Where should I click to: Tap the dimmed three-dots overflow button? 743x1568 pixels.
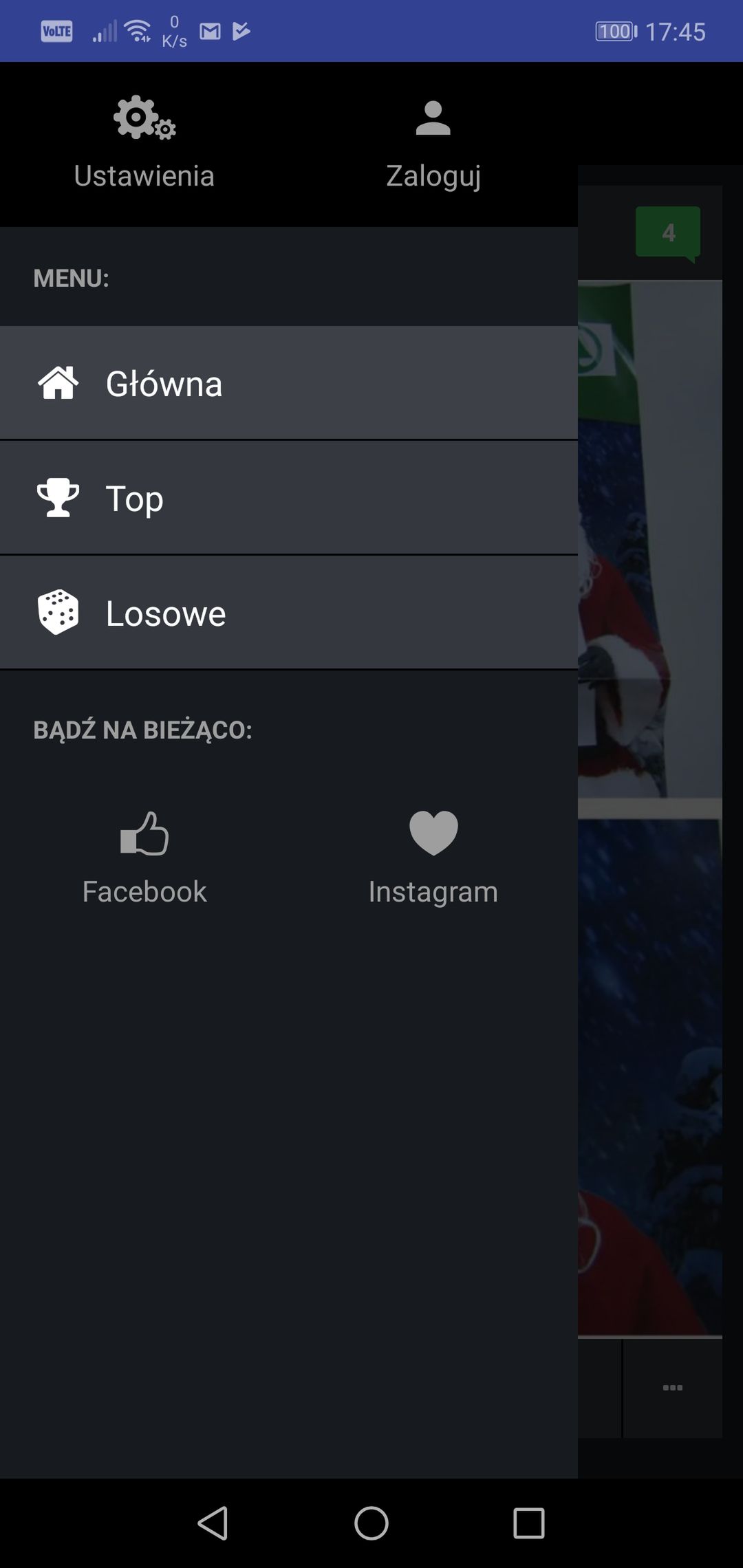point(672,1388)
